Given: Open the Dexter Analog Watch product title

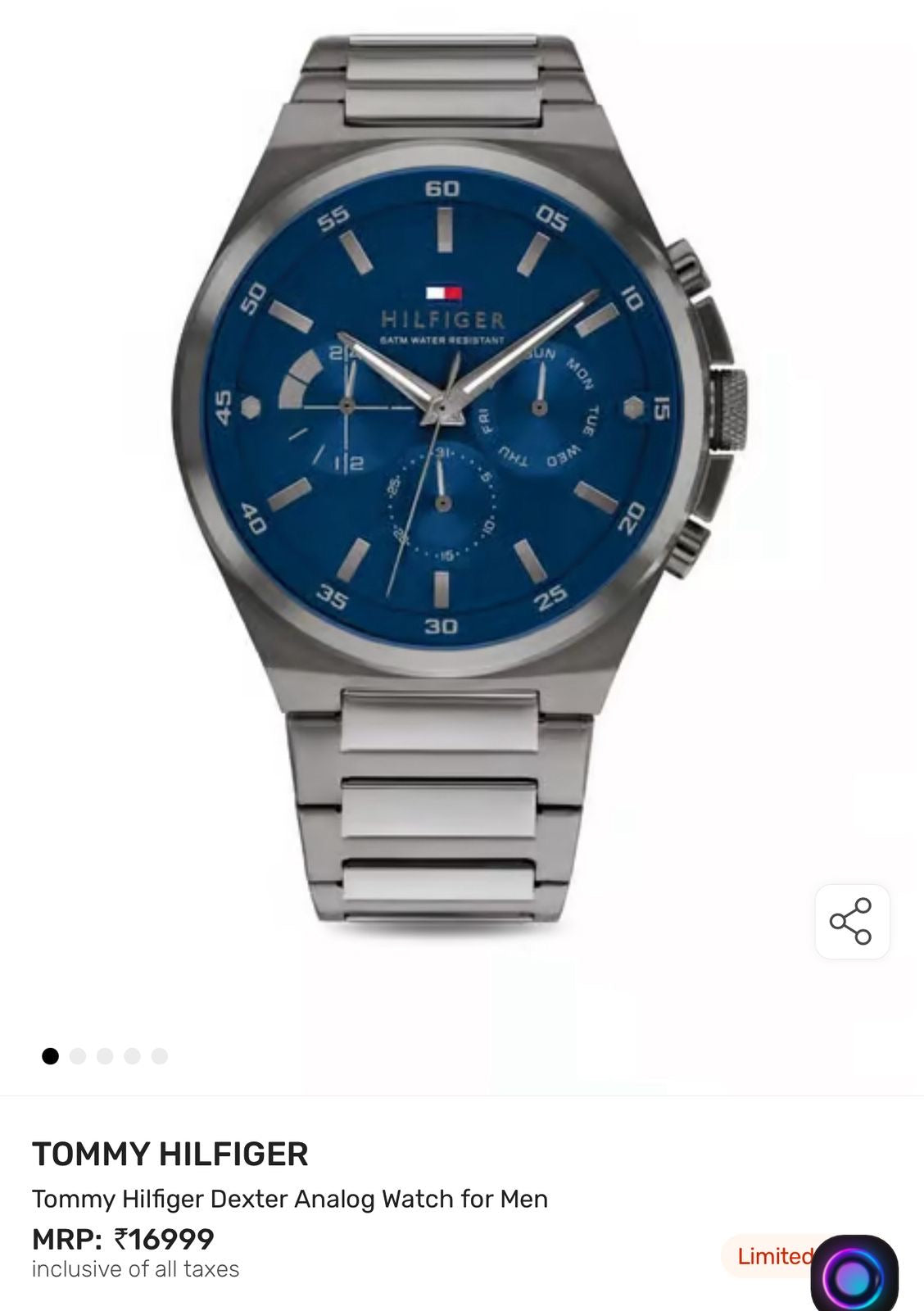Looking at the screenshot, I should (x=291, y=1198).
